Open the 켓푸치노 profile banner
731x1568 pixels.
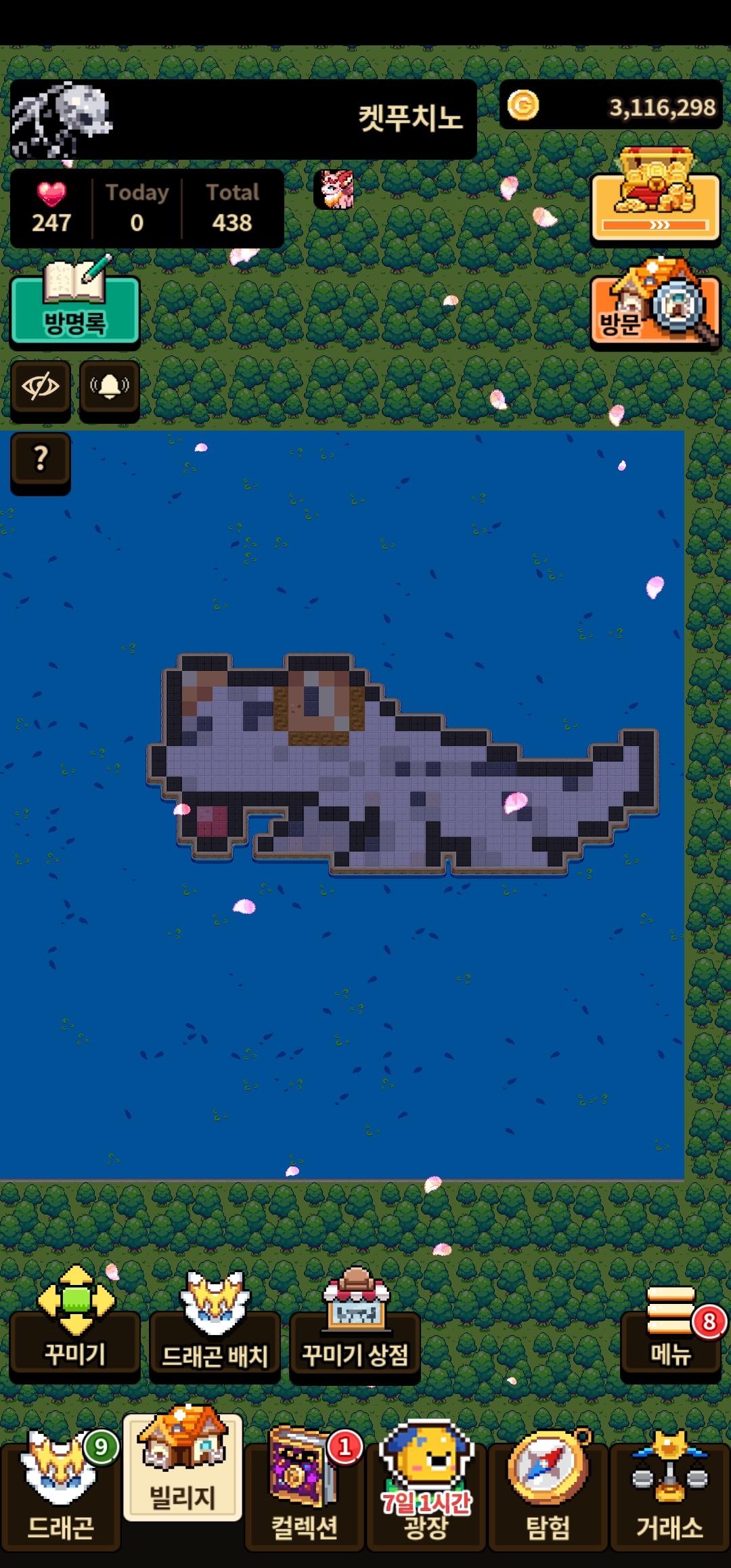point(244,119)
